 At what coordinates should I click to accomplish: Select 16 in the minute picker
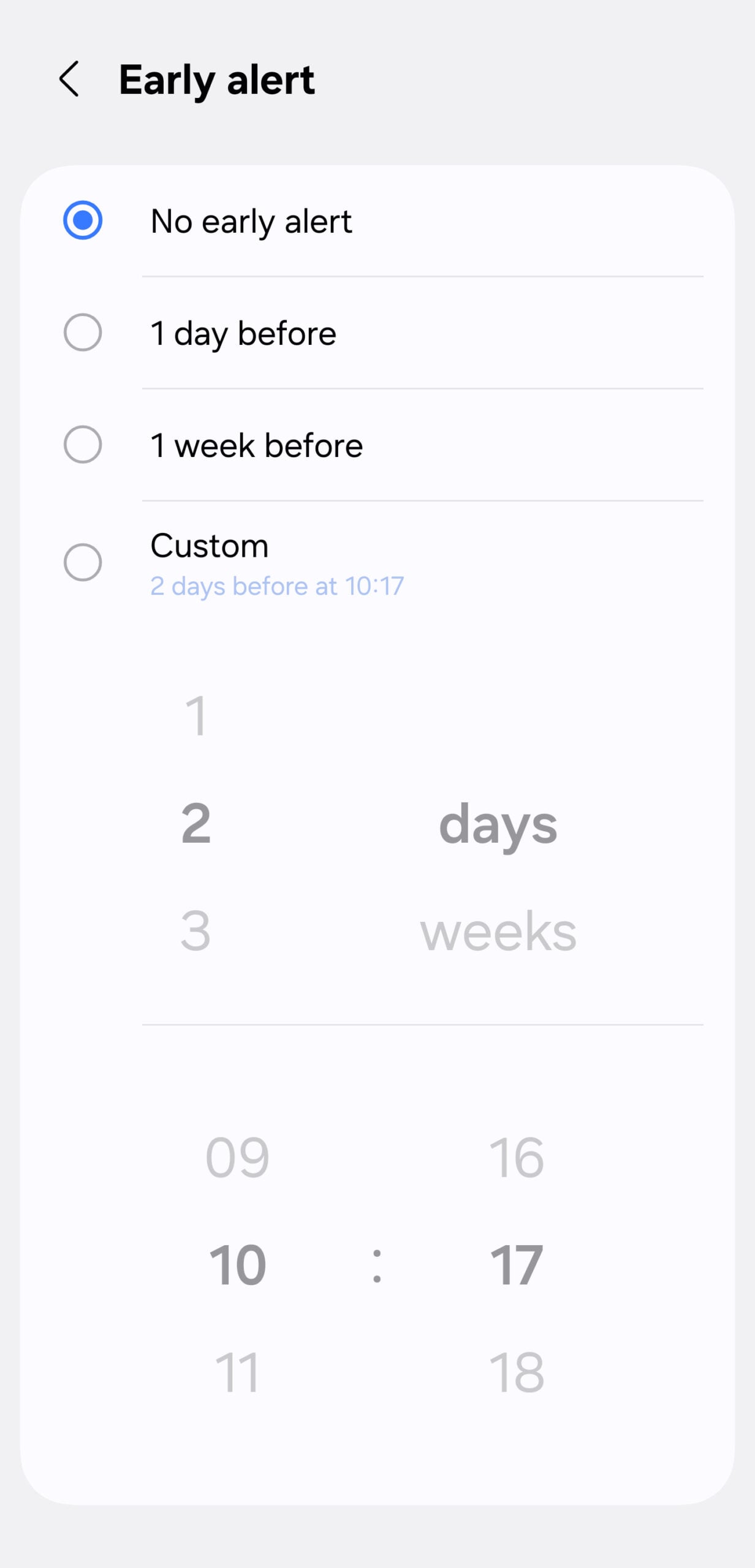(517, 1156)
